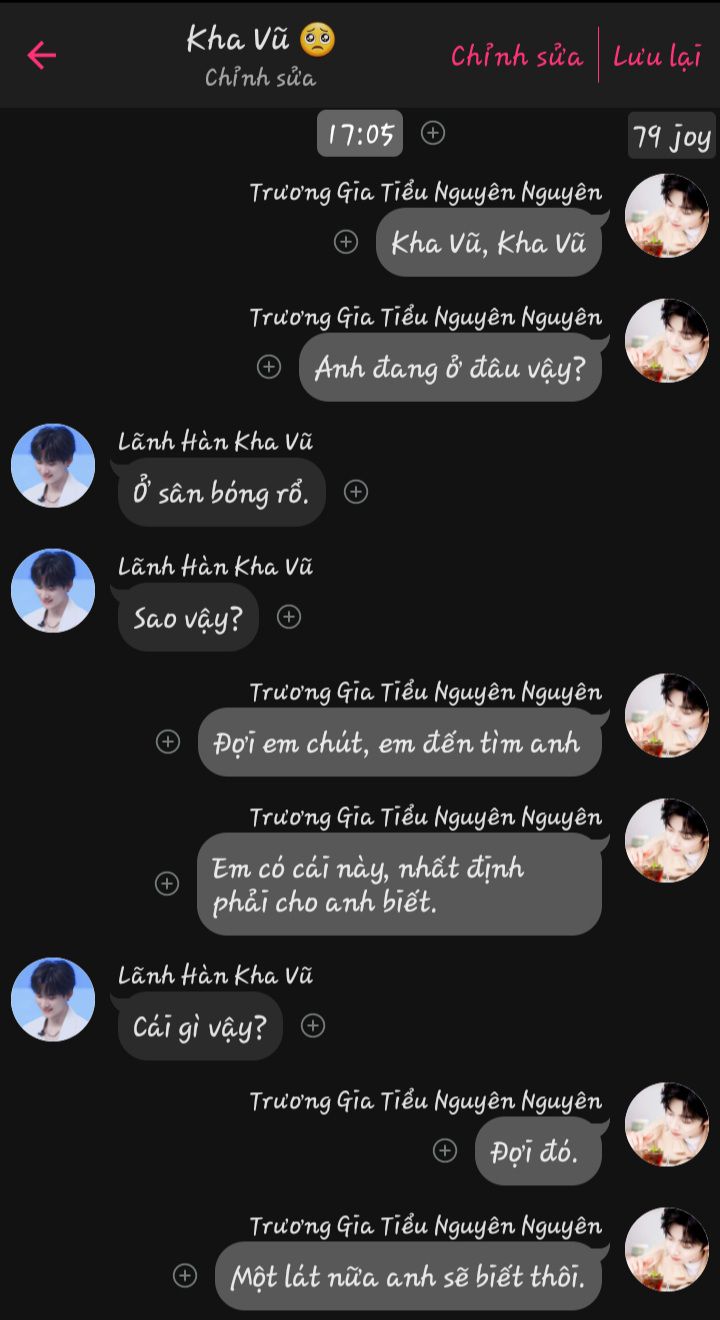The image size is (720, 1320).
Task: Tap the plus beside 'Một lát nữa anh sẽ biết thôi.'
Action: [185, 1275]
